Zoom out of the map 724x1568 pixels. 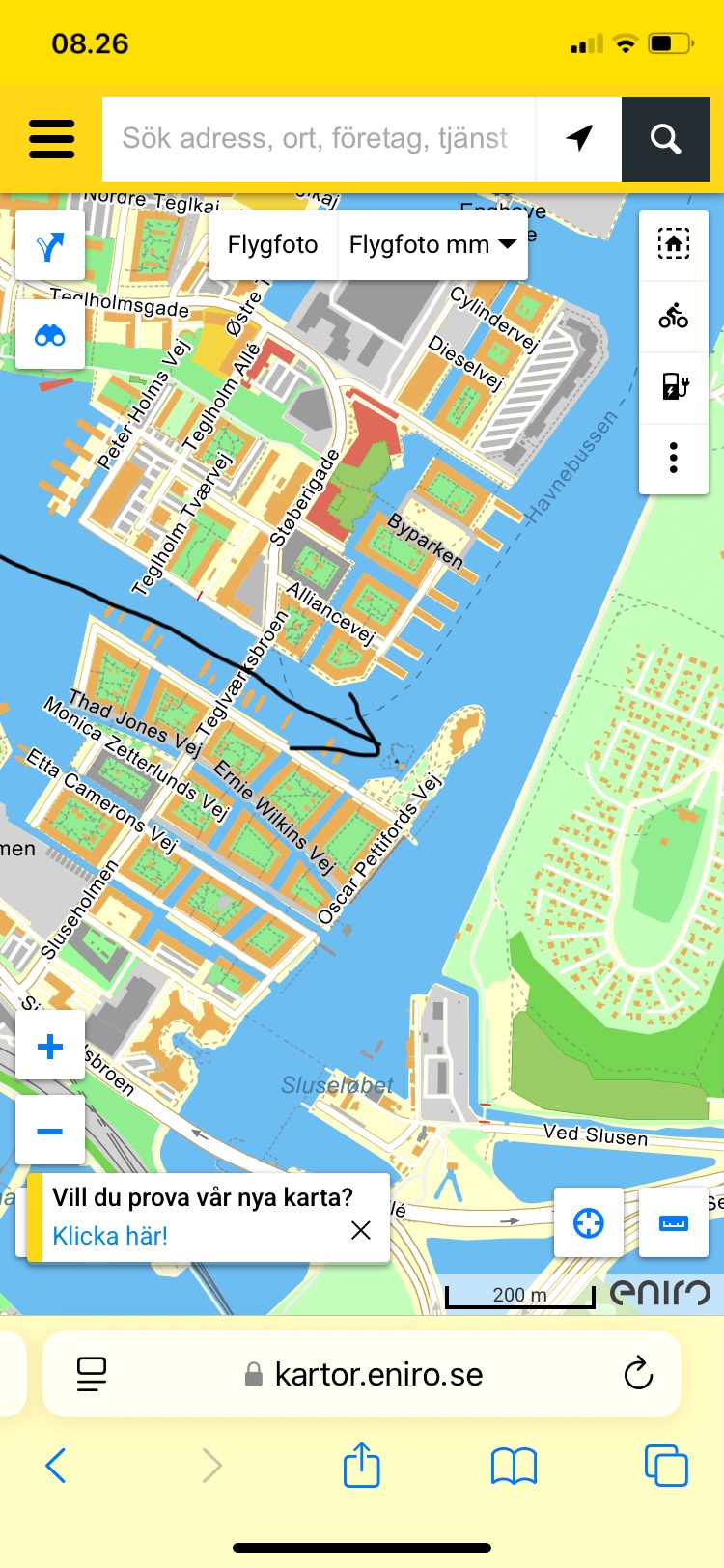50,1131
